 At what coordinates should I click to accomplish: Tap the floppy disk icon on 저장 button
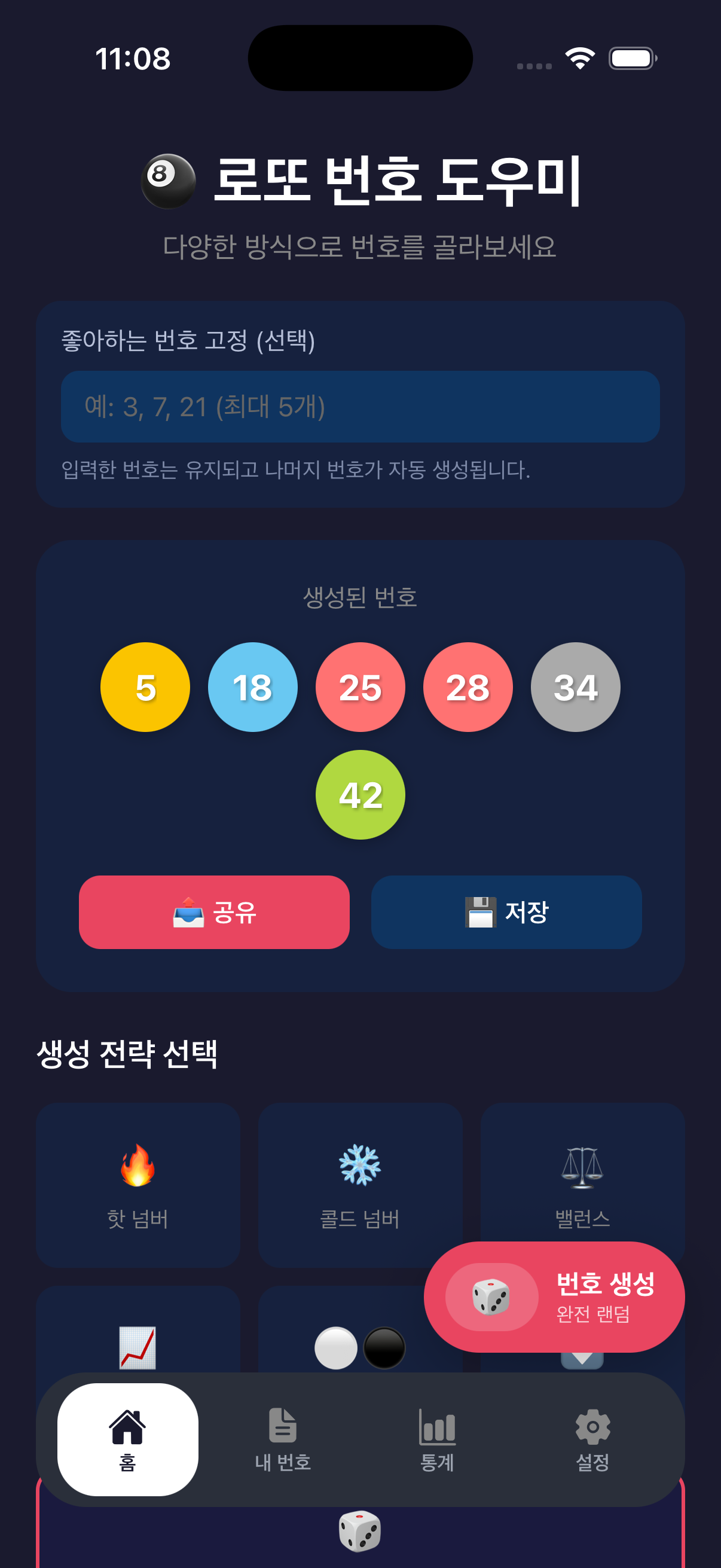point(480,911)
